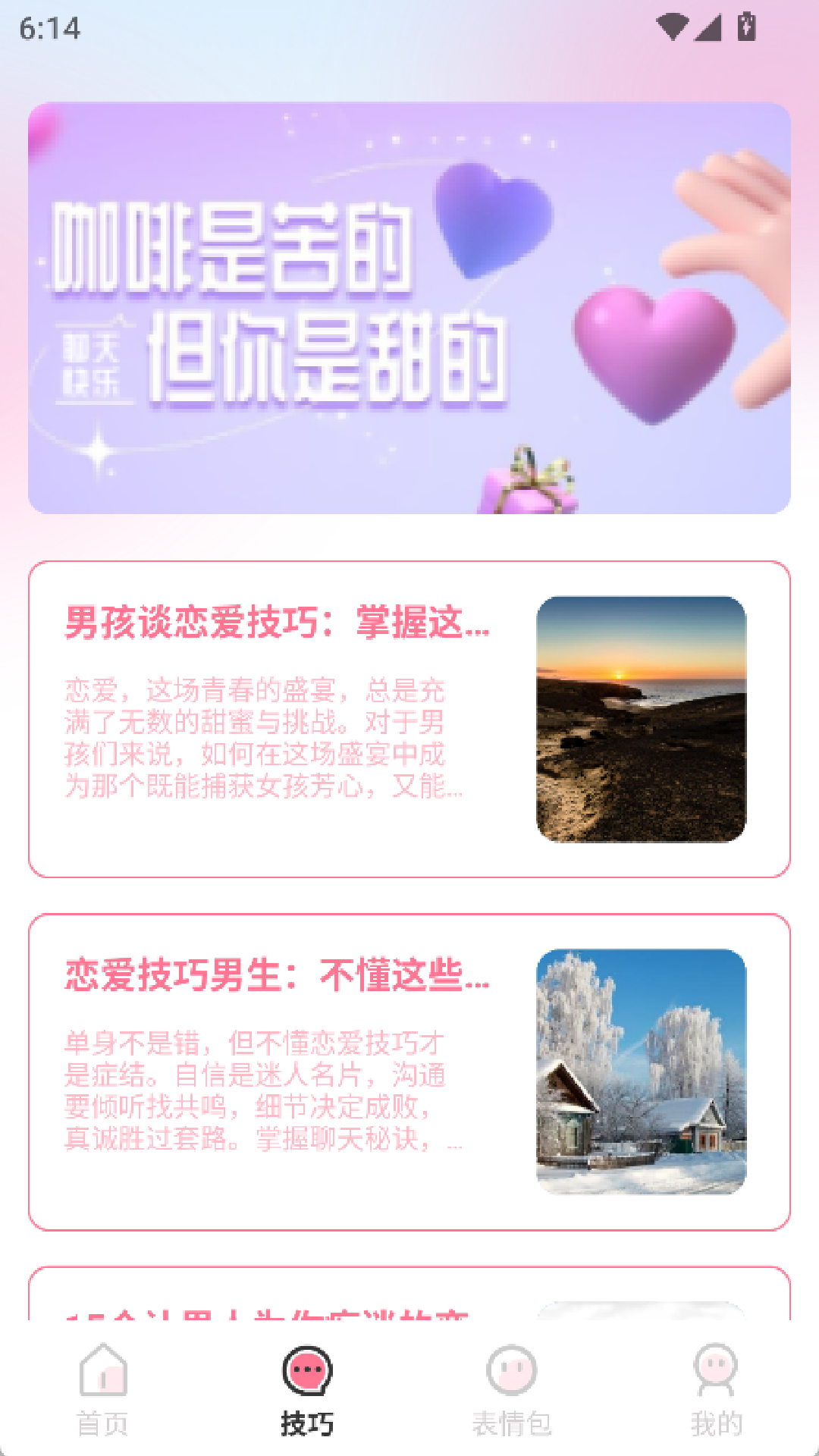This screenshot has width=819, height=1456.
Task: Open the article 恋爱技巧男生：不懂这些
Action: (277, 978)
